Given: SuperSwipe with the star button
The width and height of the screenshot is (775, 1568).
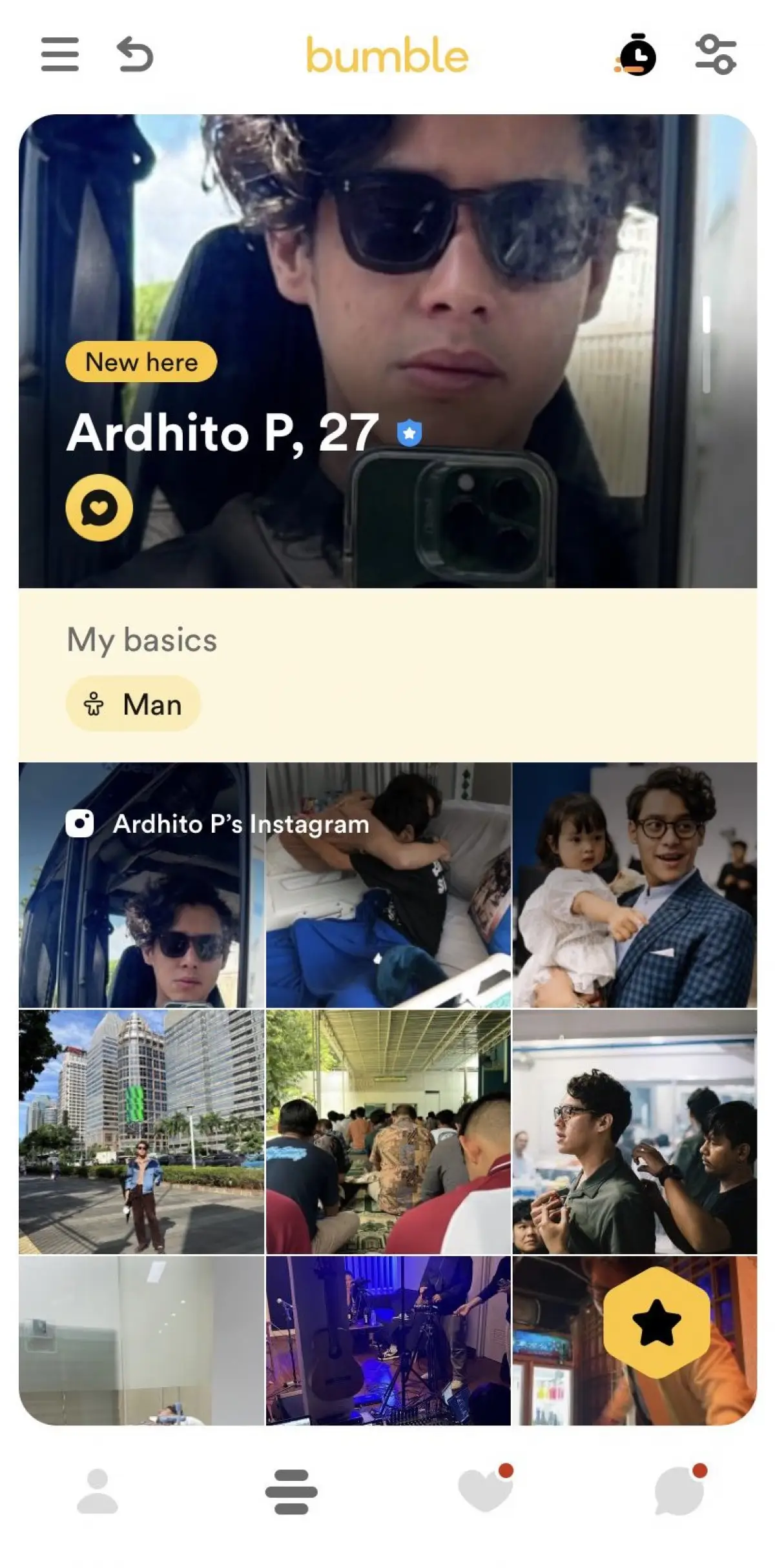Looking at the screenshot, I should 656,1322.
